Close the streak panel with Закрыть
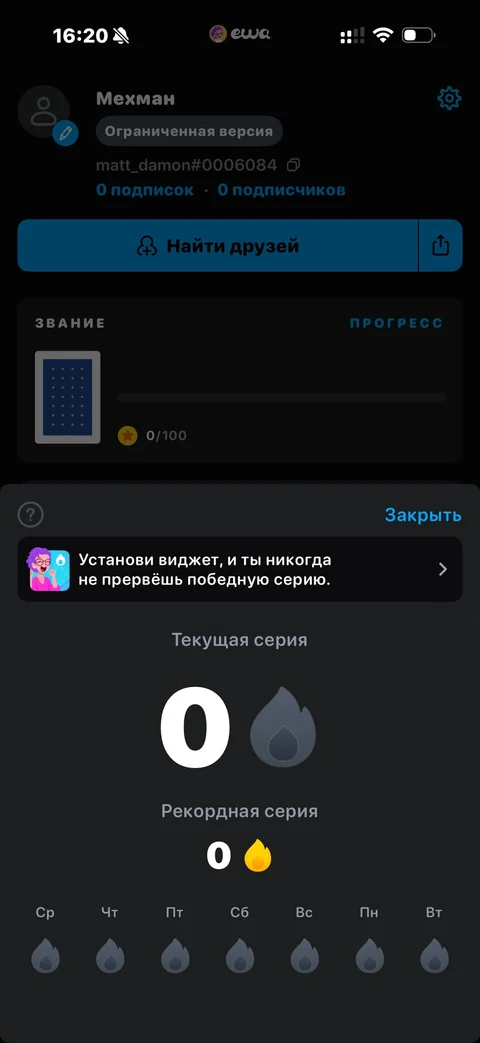This screenshot has width=480, height=1043. (x=423, y=515)
